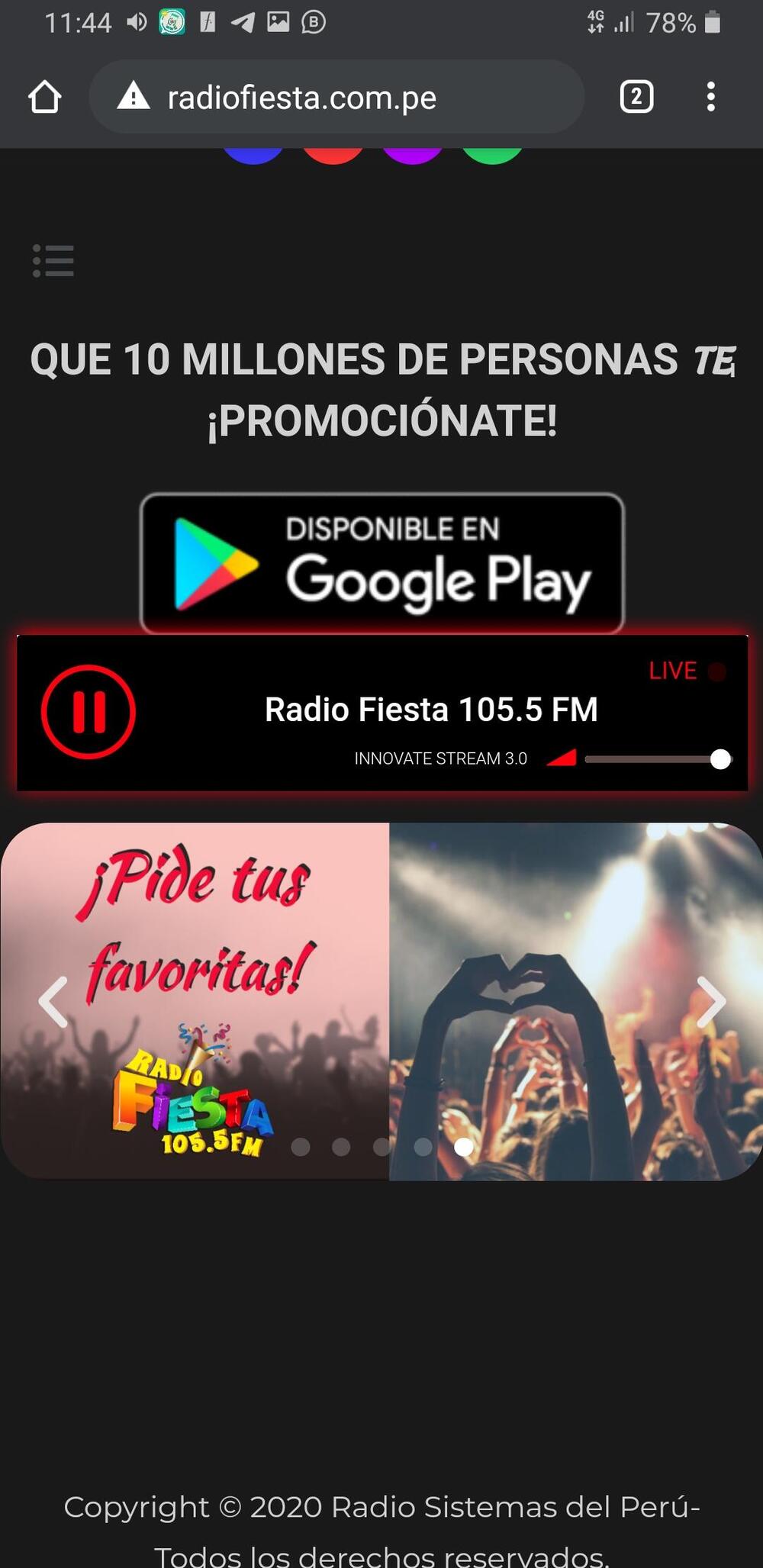Tap the volume slider track
Screen dimensions: 763x1568
click(649, 759)
